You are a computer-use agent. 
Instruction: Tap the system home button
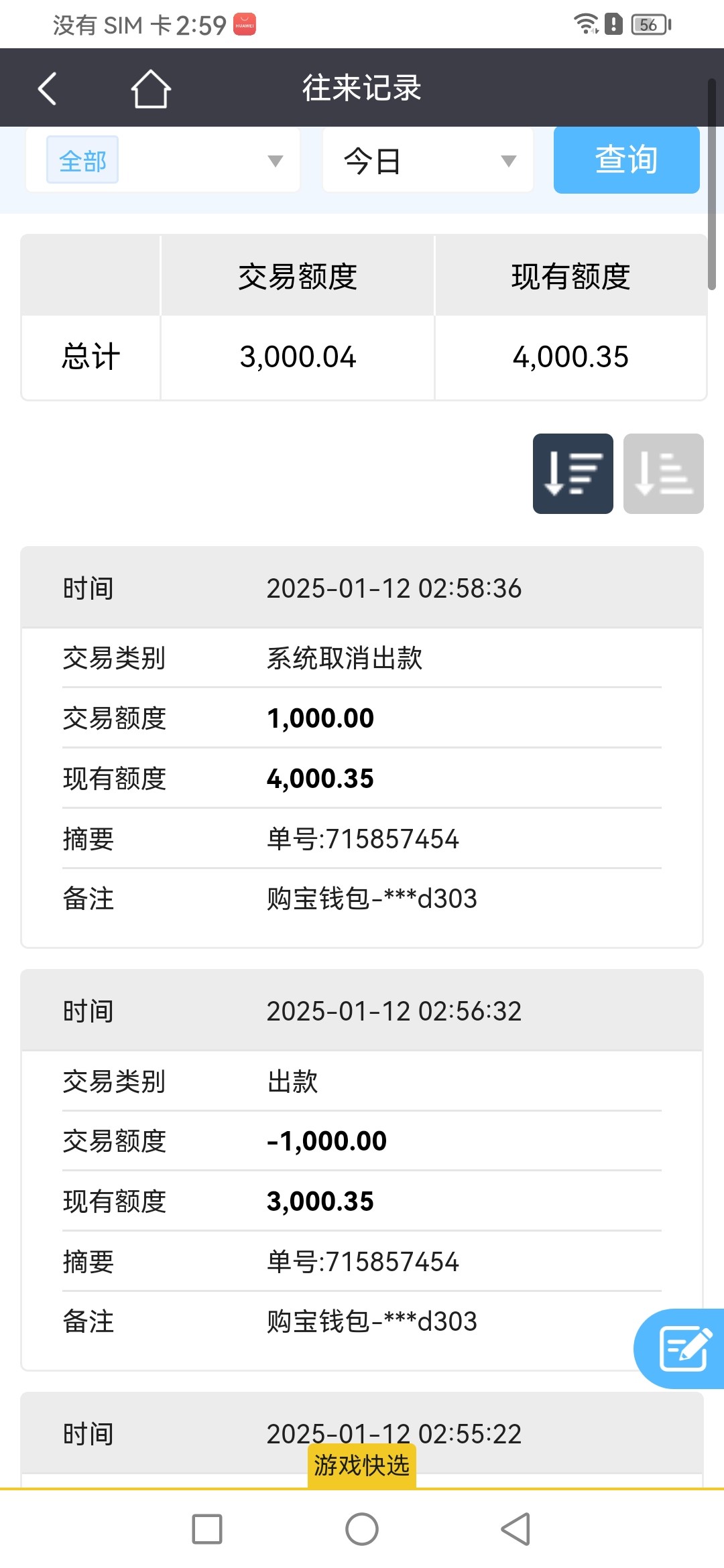click(x=362, y=1529)
